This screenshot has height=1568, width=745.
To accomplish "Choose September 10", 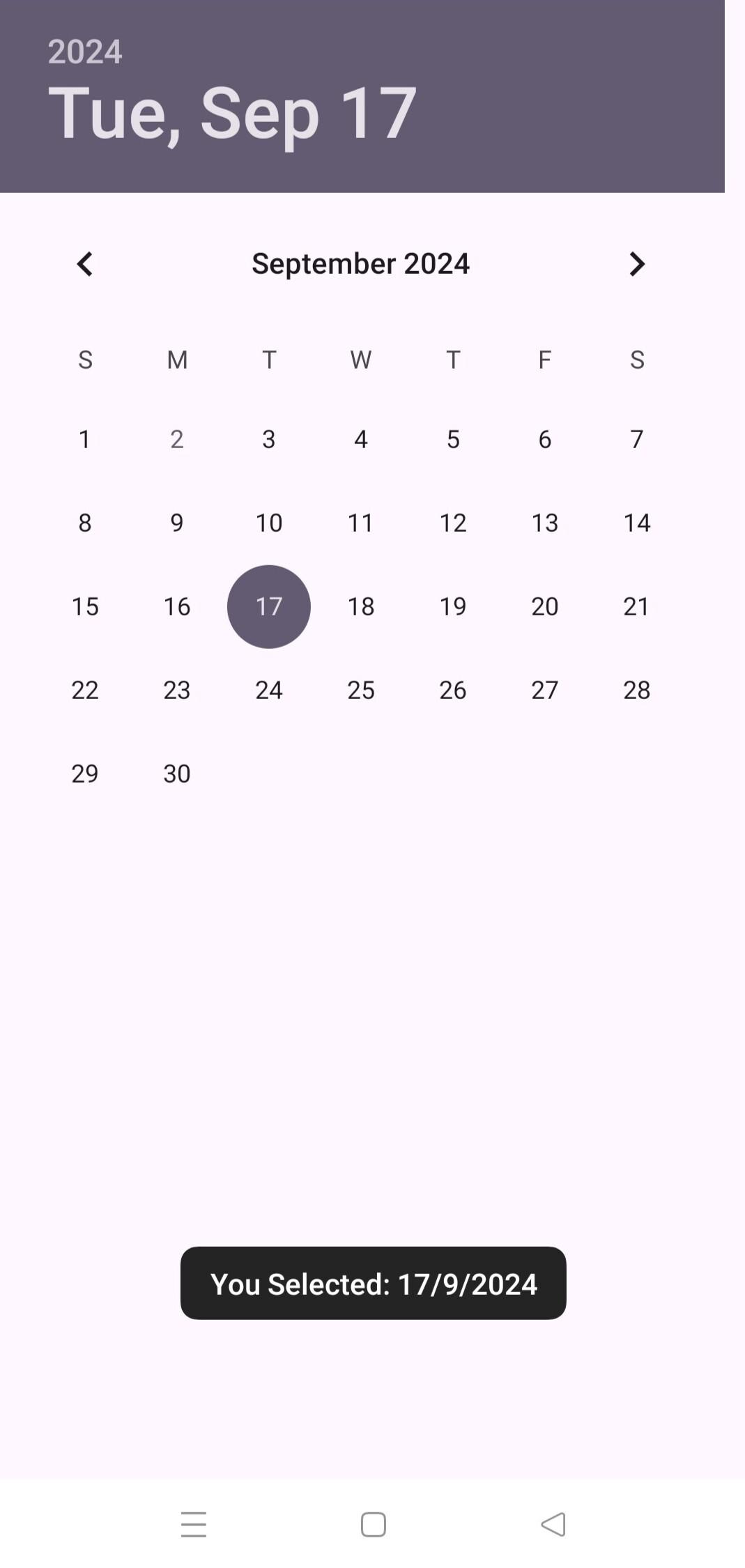I will pos(269,523).
